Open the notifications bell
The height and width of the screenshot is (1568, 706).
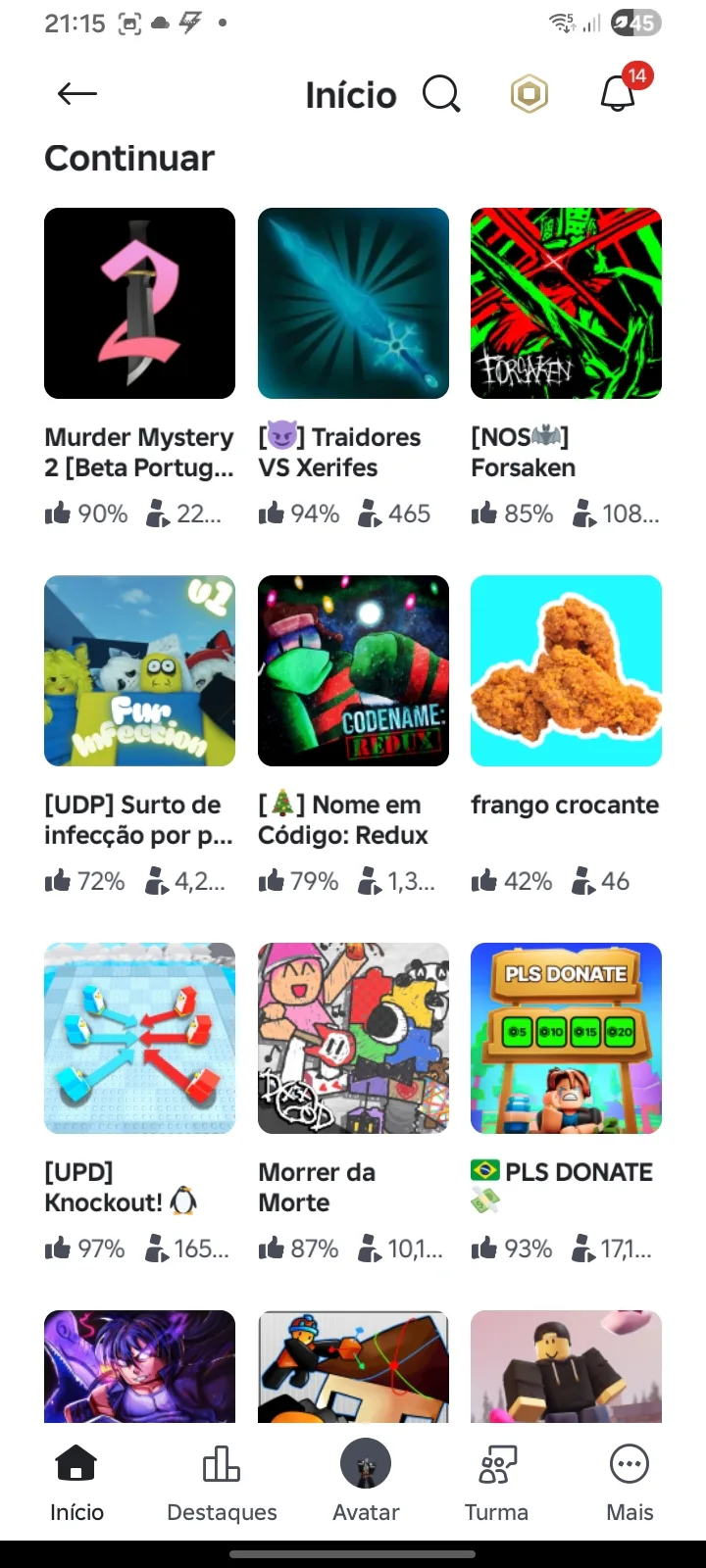coord(618,94)
